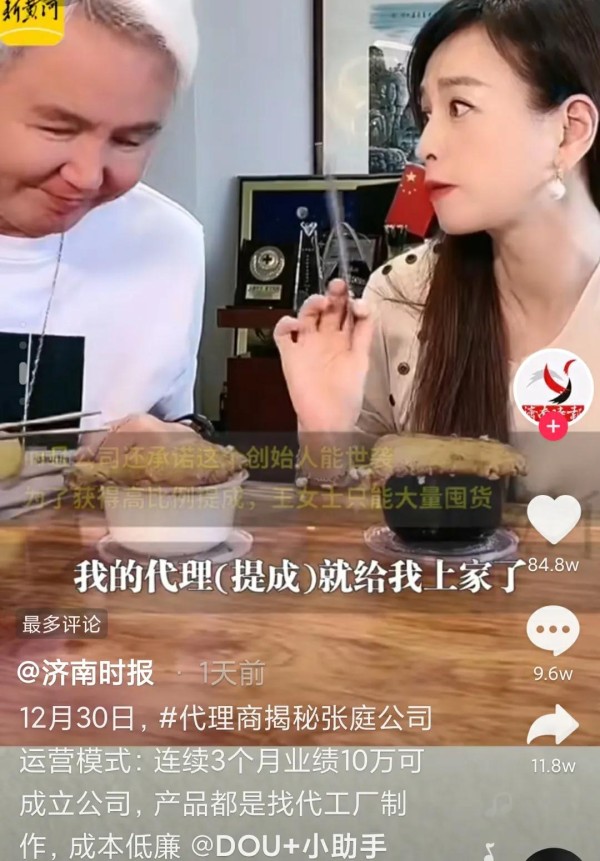Like this video with the heart

pos(553,519)
